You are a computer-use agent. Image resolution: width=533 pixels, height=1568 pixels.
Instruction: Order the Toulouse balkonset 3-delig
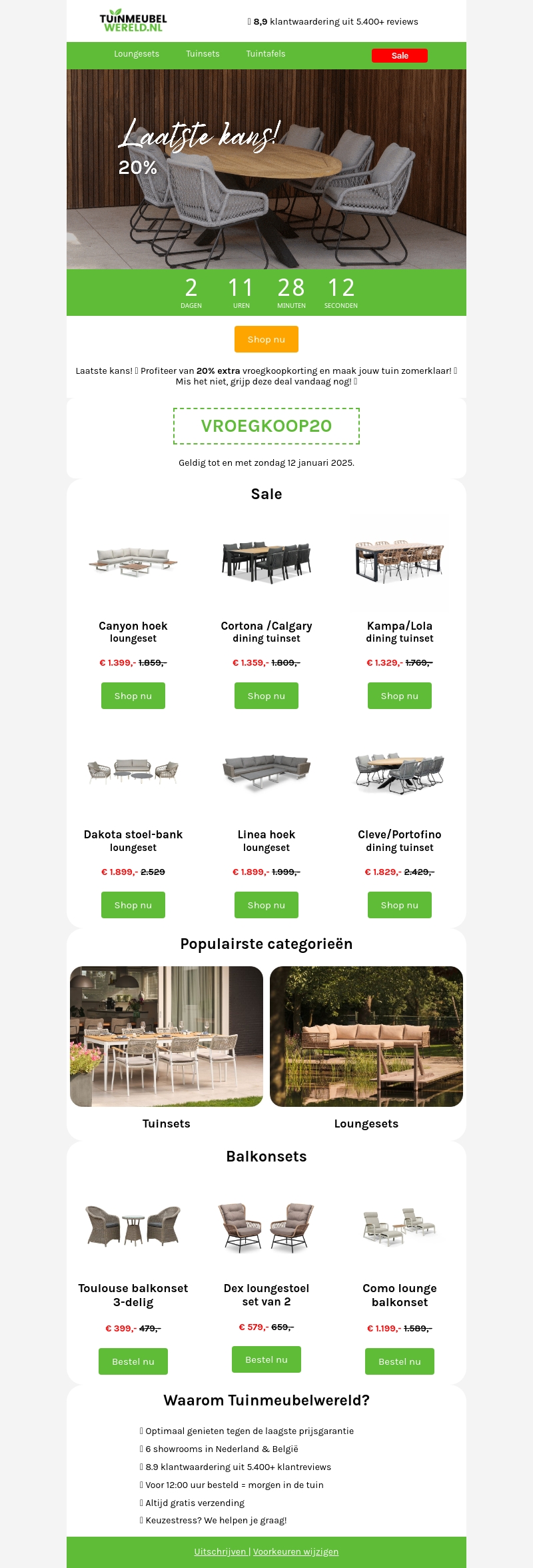point(133,1361)
